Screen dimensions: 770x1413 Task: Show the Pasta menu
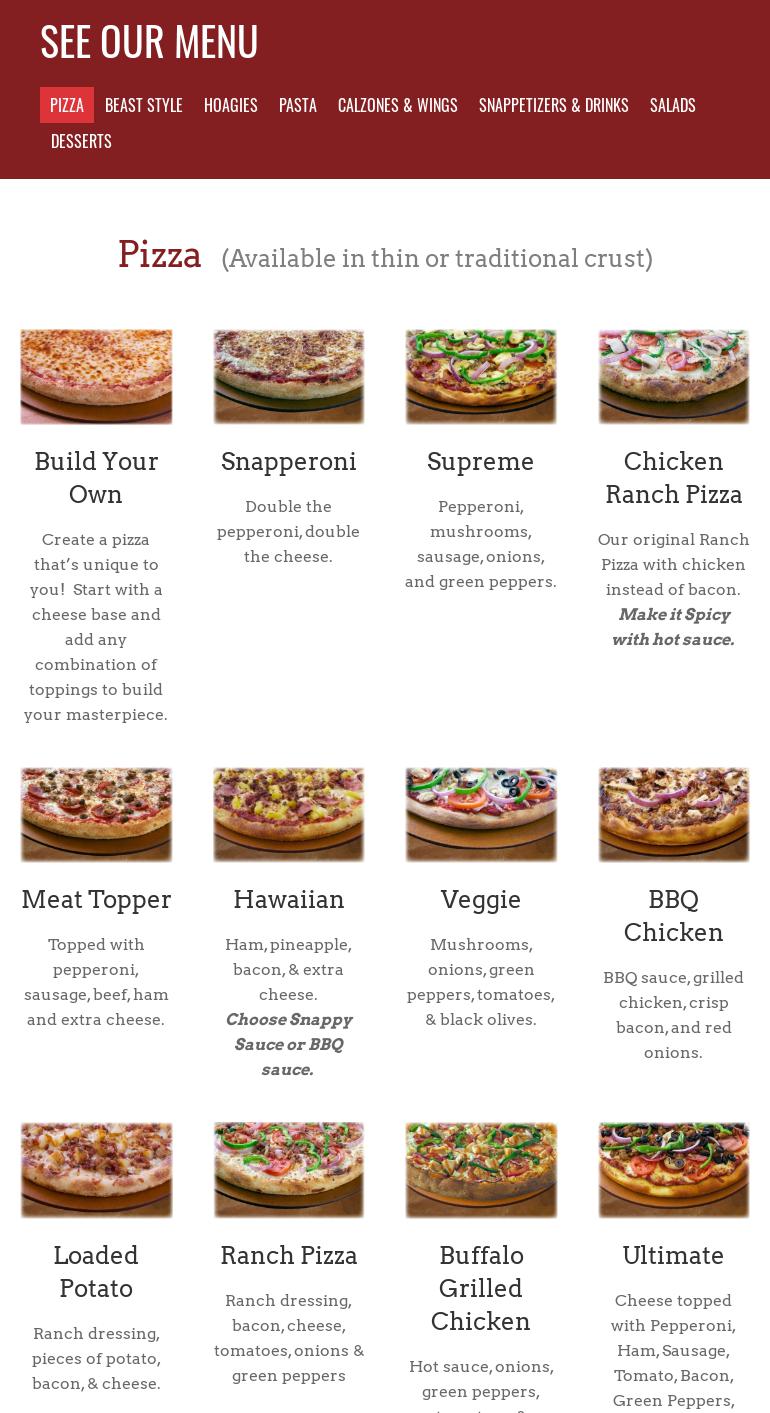tap(298, 105)
